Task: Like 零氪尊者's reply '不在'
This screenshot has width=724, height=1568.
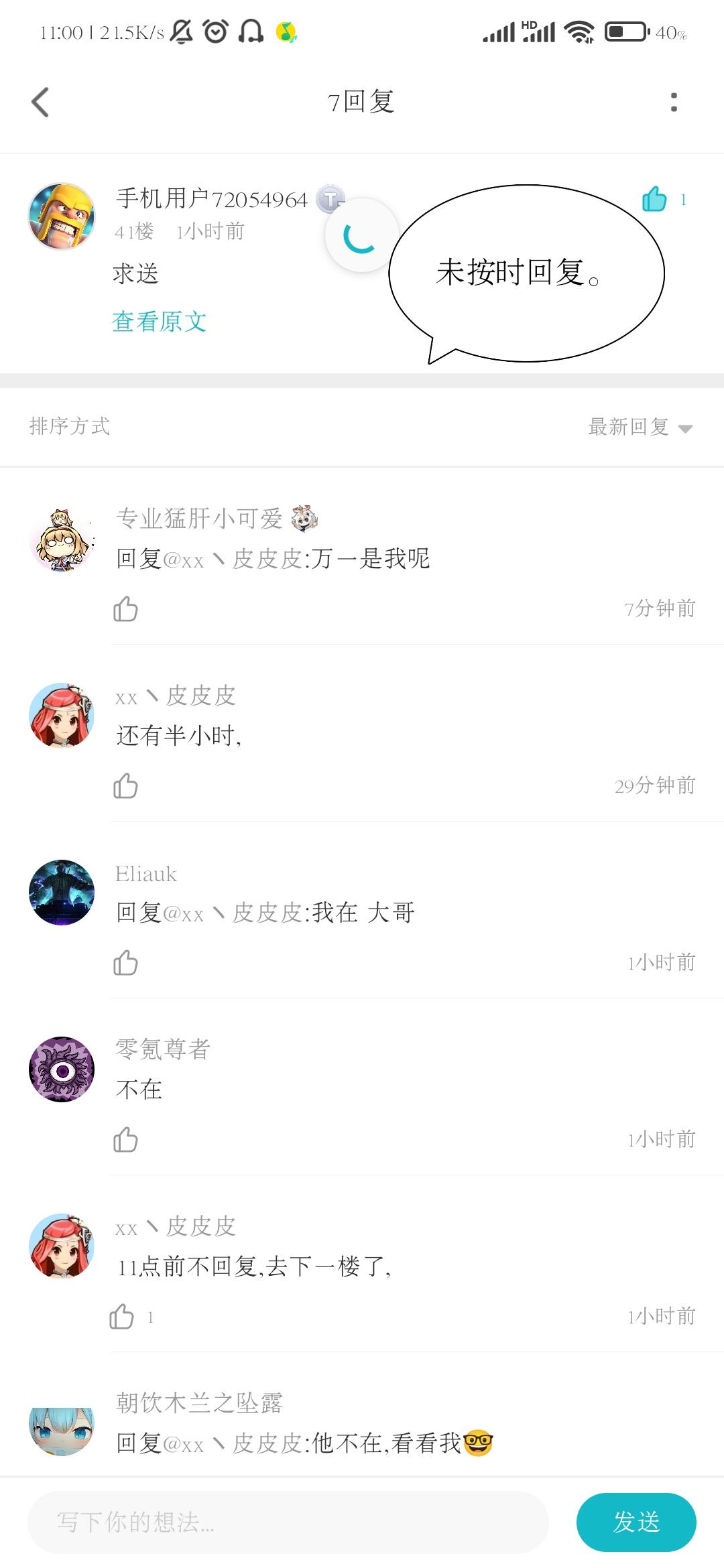Action: point(126,1139)
